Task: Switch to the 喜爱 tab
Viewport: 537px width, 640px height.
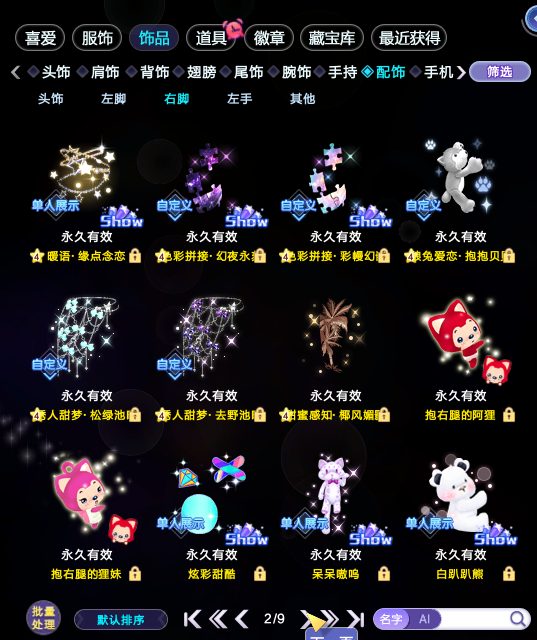Action: [x=40, y=38]
